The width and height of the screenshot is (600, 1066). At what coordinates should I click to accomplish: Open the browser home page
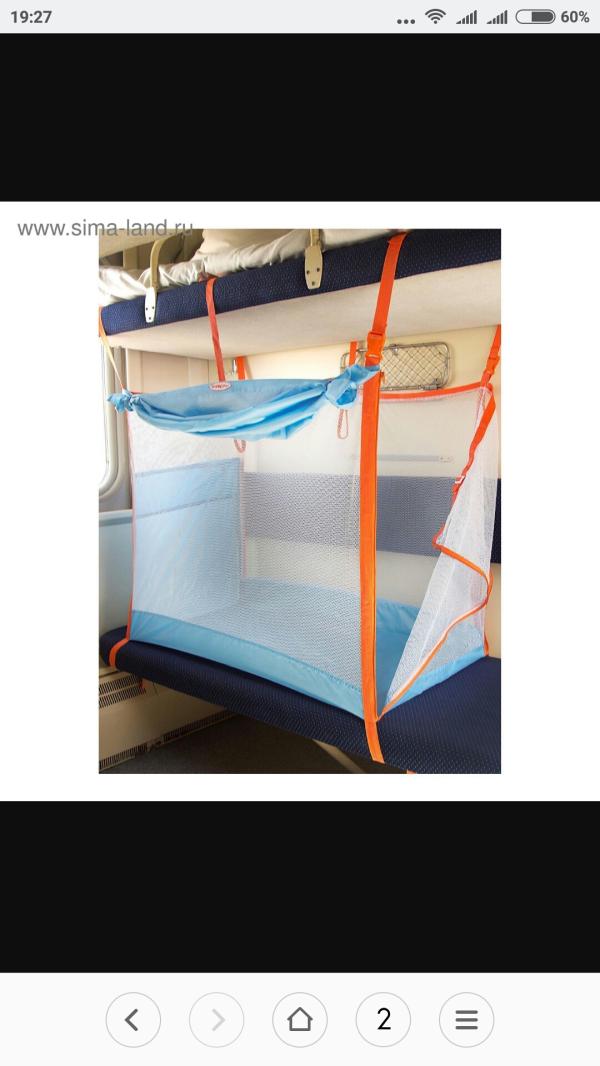300,1019
